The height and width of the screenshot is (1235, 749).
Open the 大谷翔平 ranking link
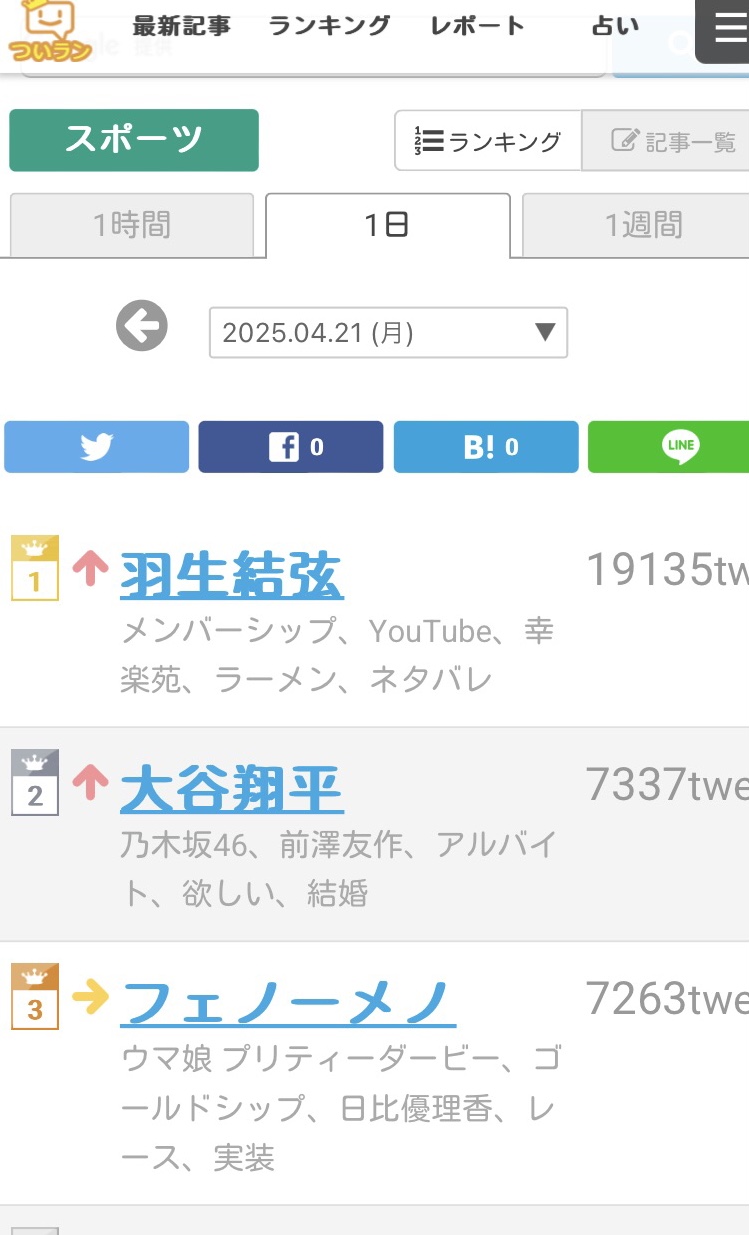(x=232, y=790)
